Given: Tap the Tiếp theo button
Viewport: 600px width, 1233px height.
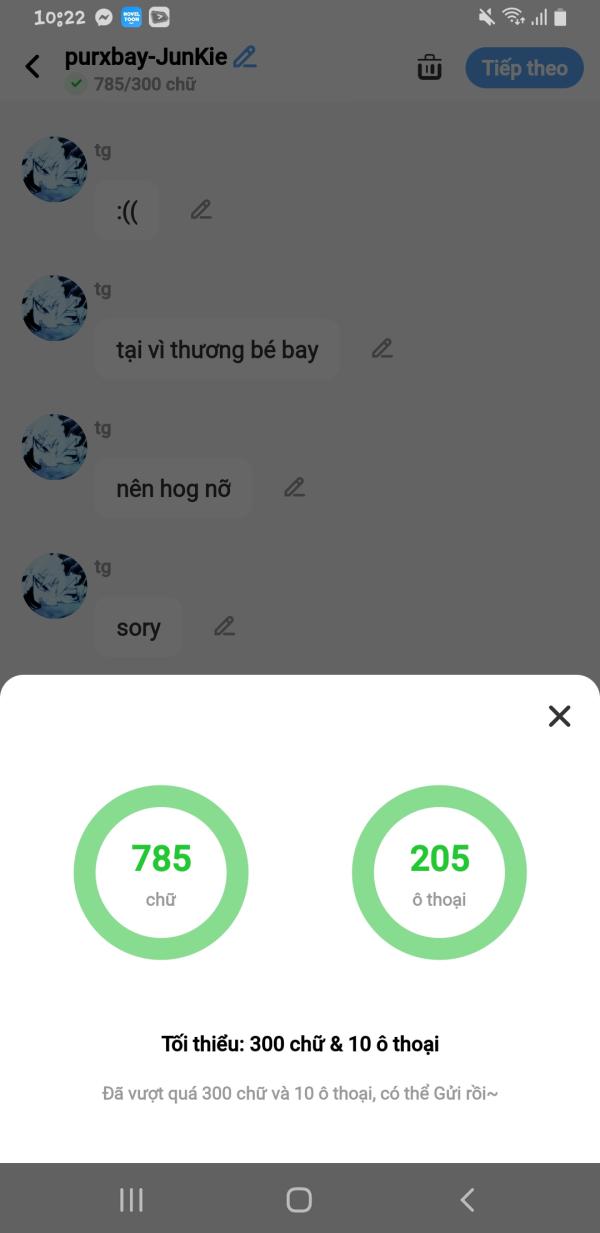Looking at the screenshot, I should (x=524, y=68).
